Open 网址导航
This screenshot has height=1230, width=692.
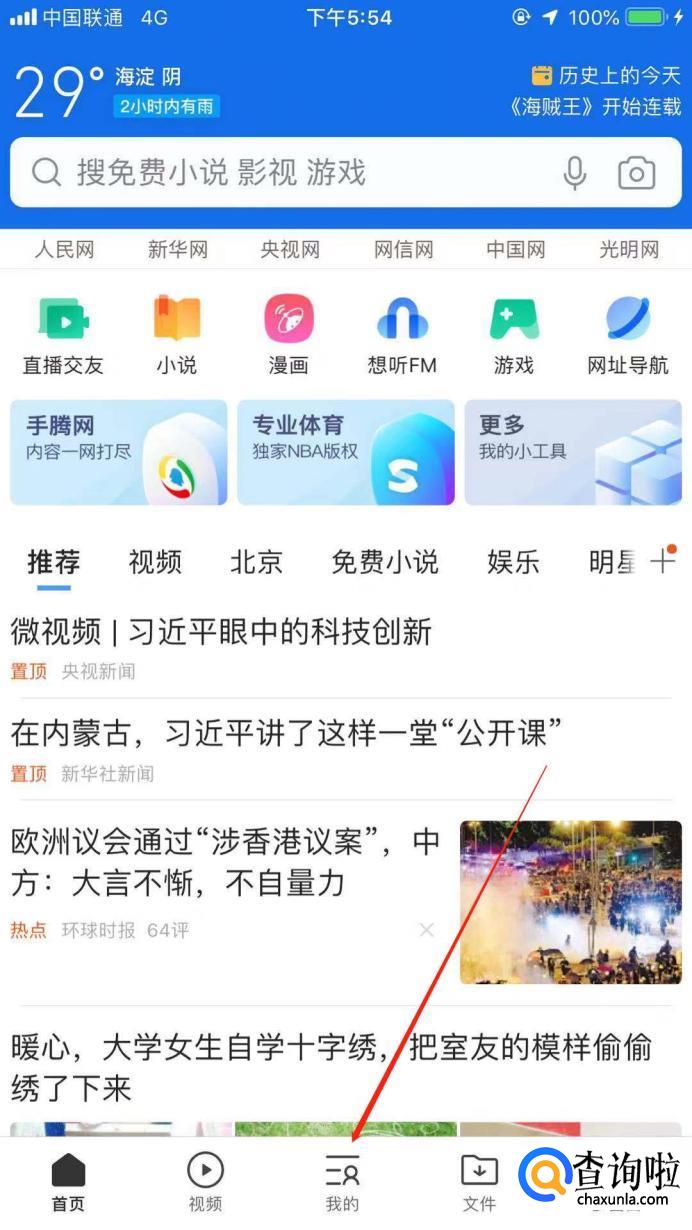point(628,335)
